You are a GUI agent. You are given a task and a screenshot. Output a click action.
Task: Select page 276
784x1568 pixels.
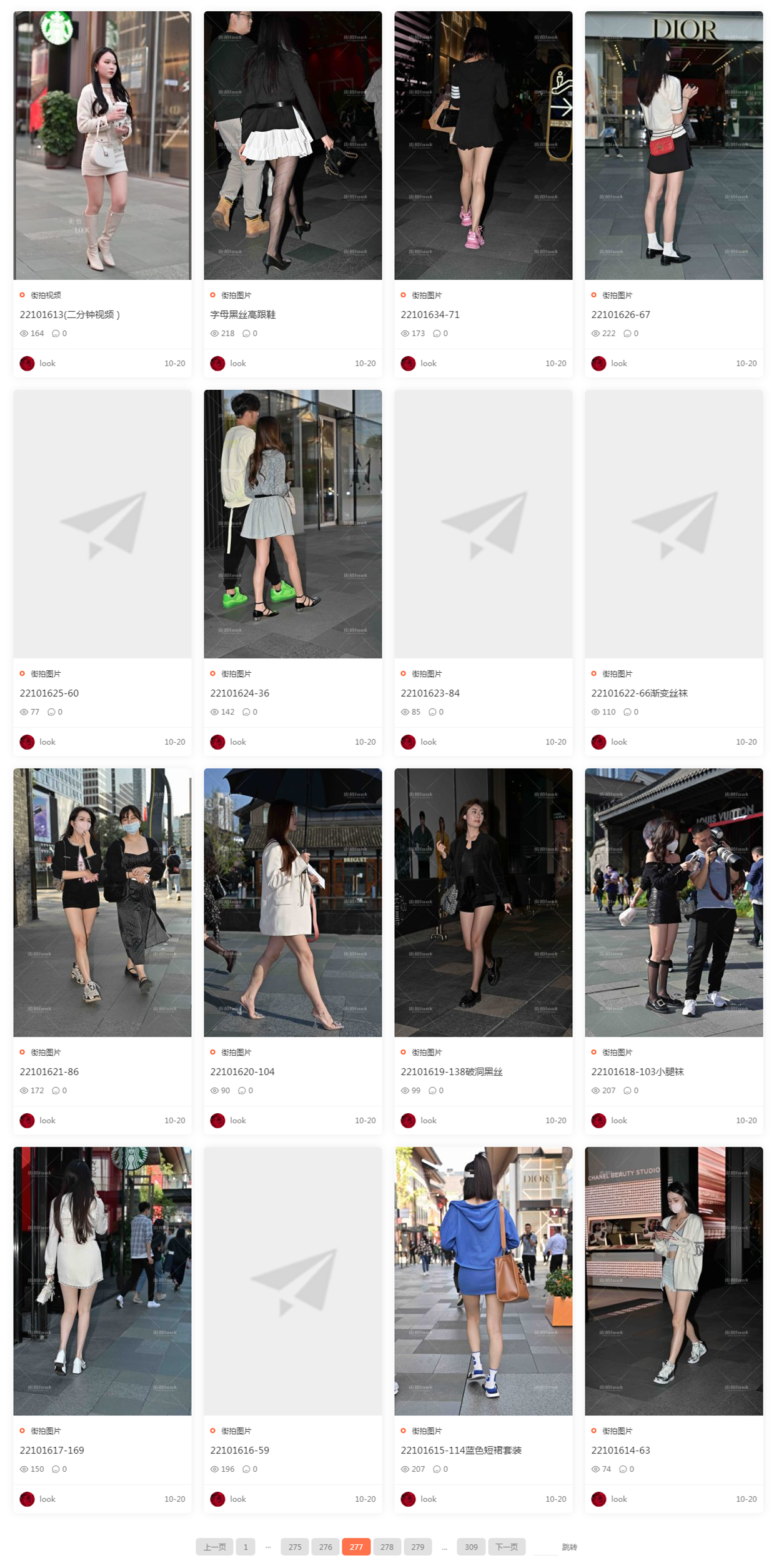pyautogui.click(x=325, y=1547)
